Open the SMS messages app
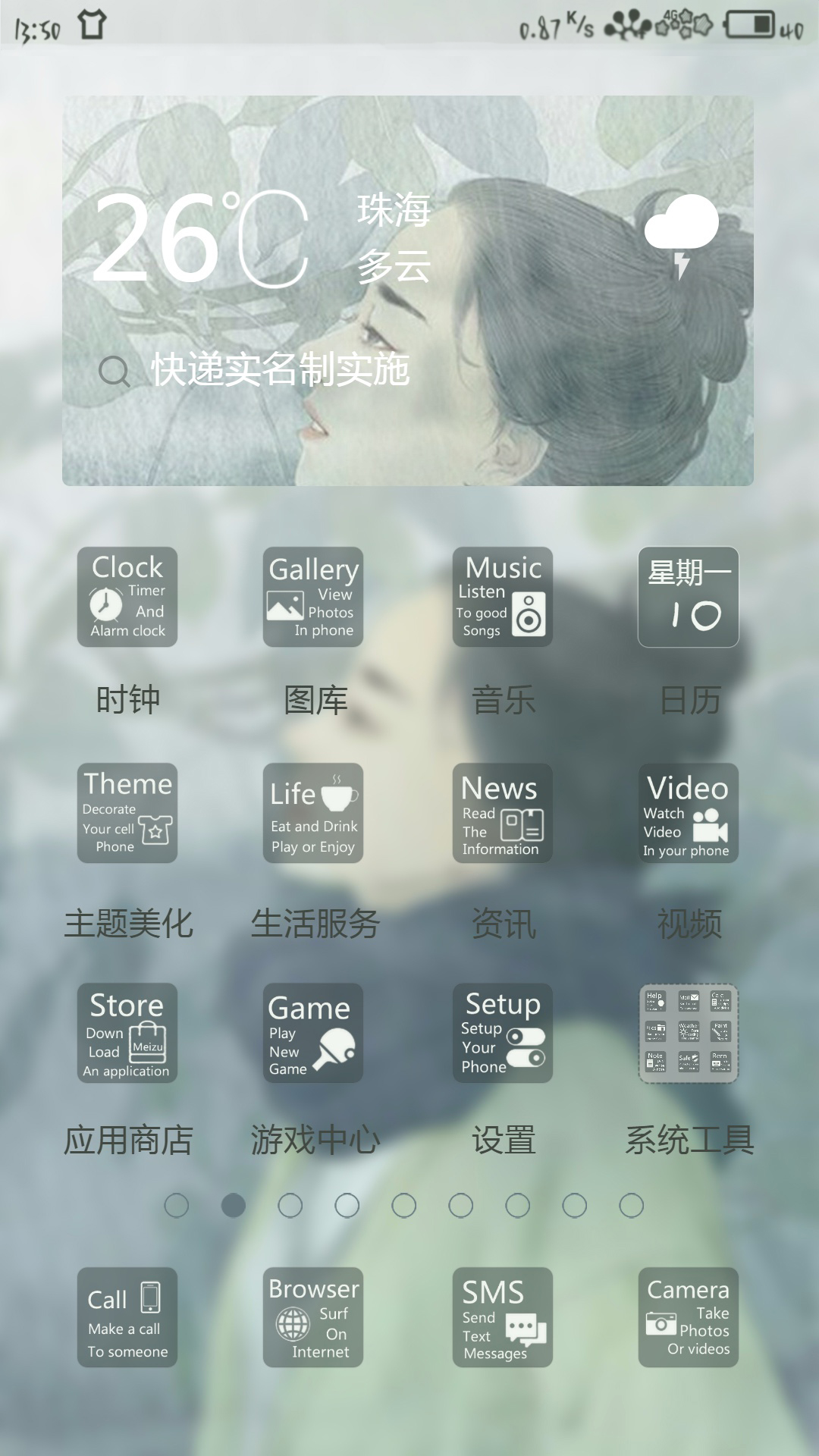Viewport: 819px width, 1456px height. (x=503, y=1317)
